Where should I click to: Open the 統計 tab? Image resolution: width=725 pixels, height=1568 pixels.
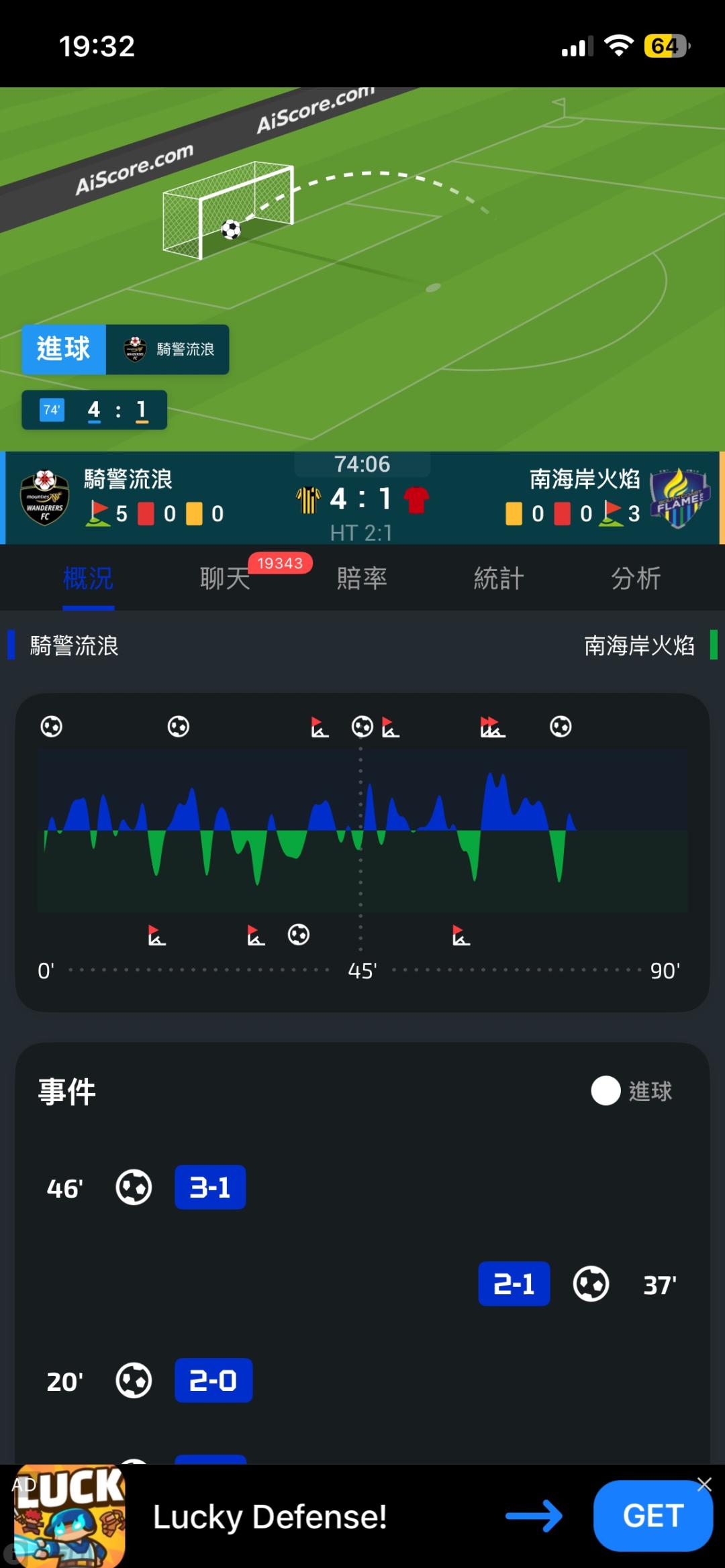coord(499,578)
